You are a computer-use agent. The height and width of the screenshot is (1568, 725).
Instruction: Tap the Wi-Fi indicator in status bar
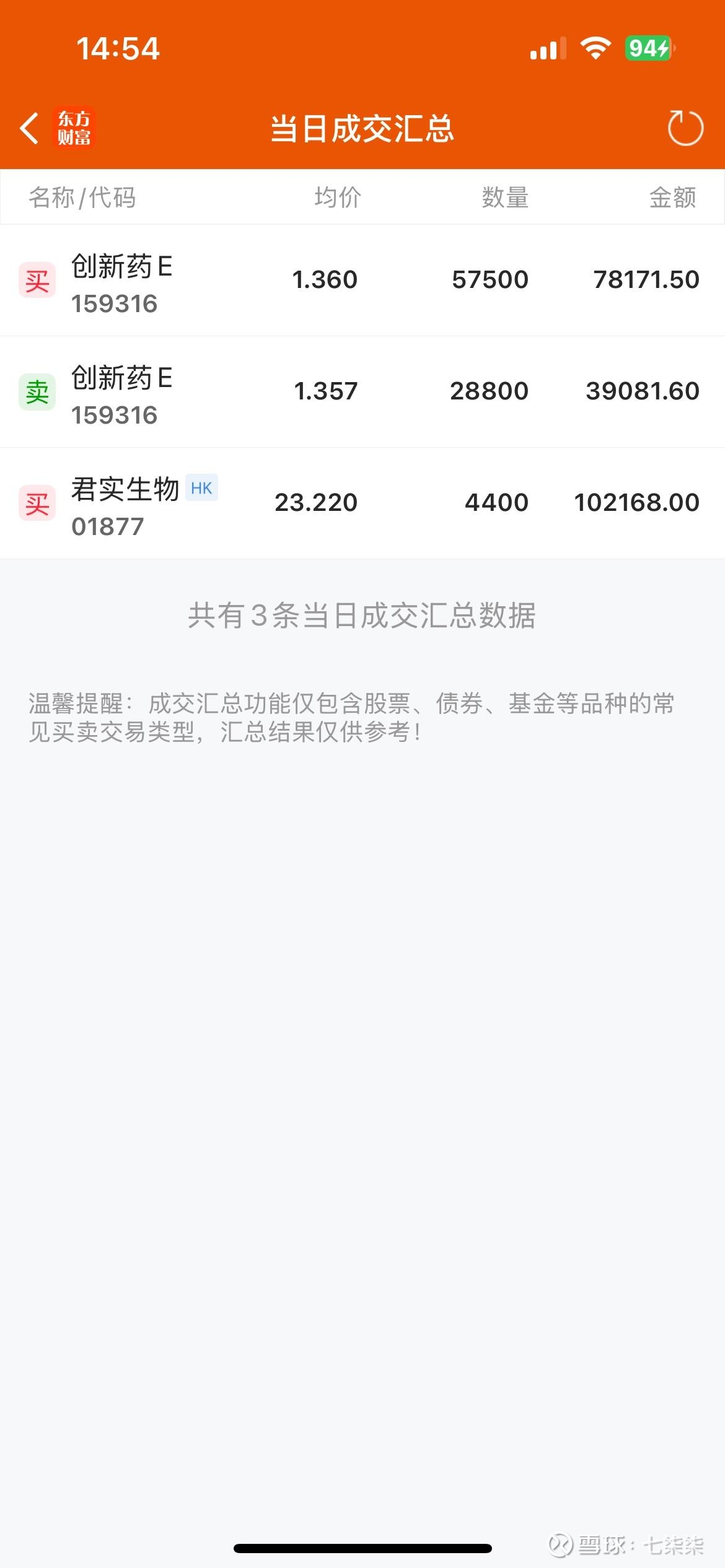[595, 48]
